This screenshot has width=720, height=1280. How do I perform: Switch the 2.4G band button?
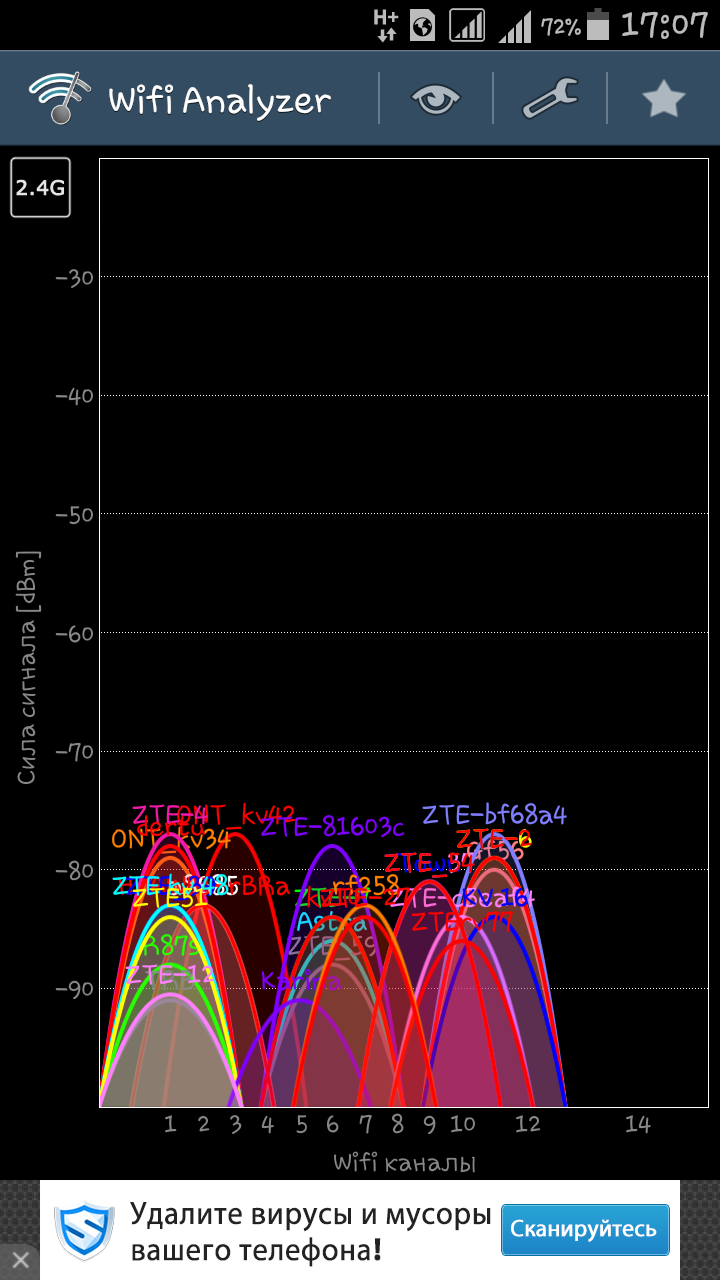pyautogui.click(x=41, y=186)
